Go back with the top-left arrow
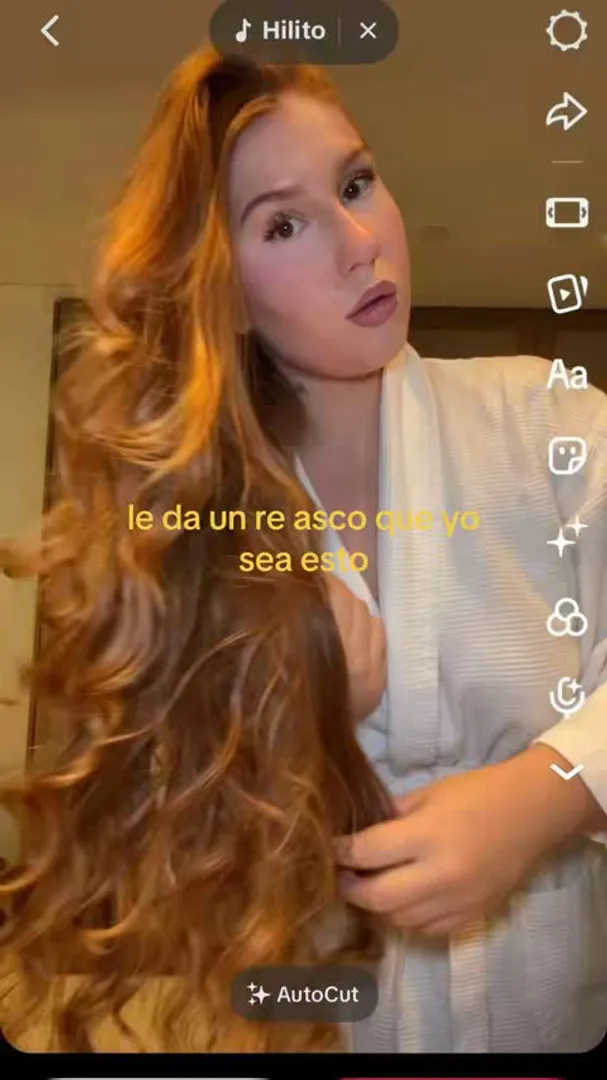607x1080 pixels. (50, 31)
